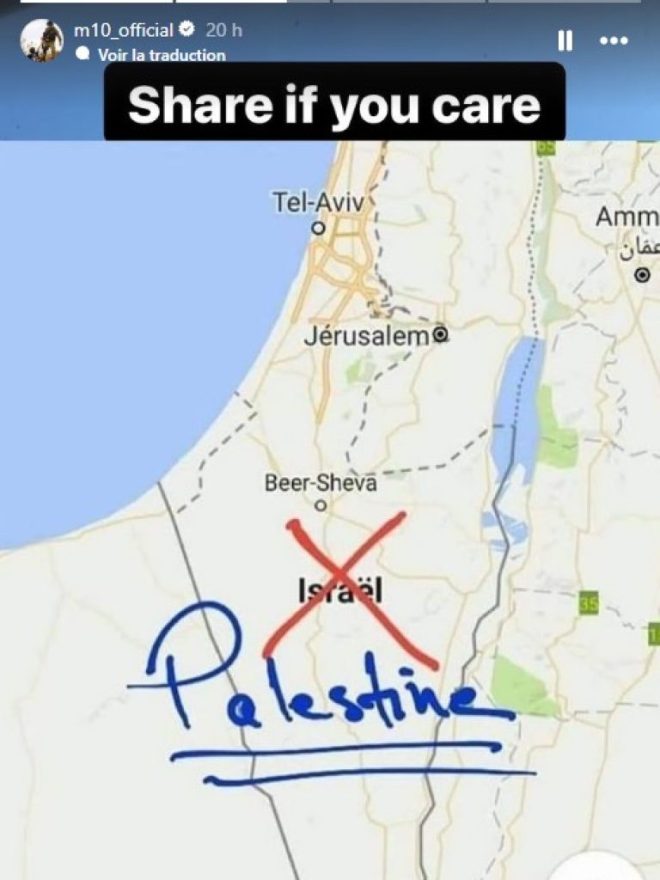660x880 pixels.
Task: Pause the story playback
Action: (x=565, y=41)
